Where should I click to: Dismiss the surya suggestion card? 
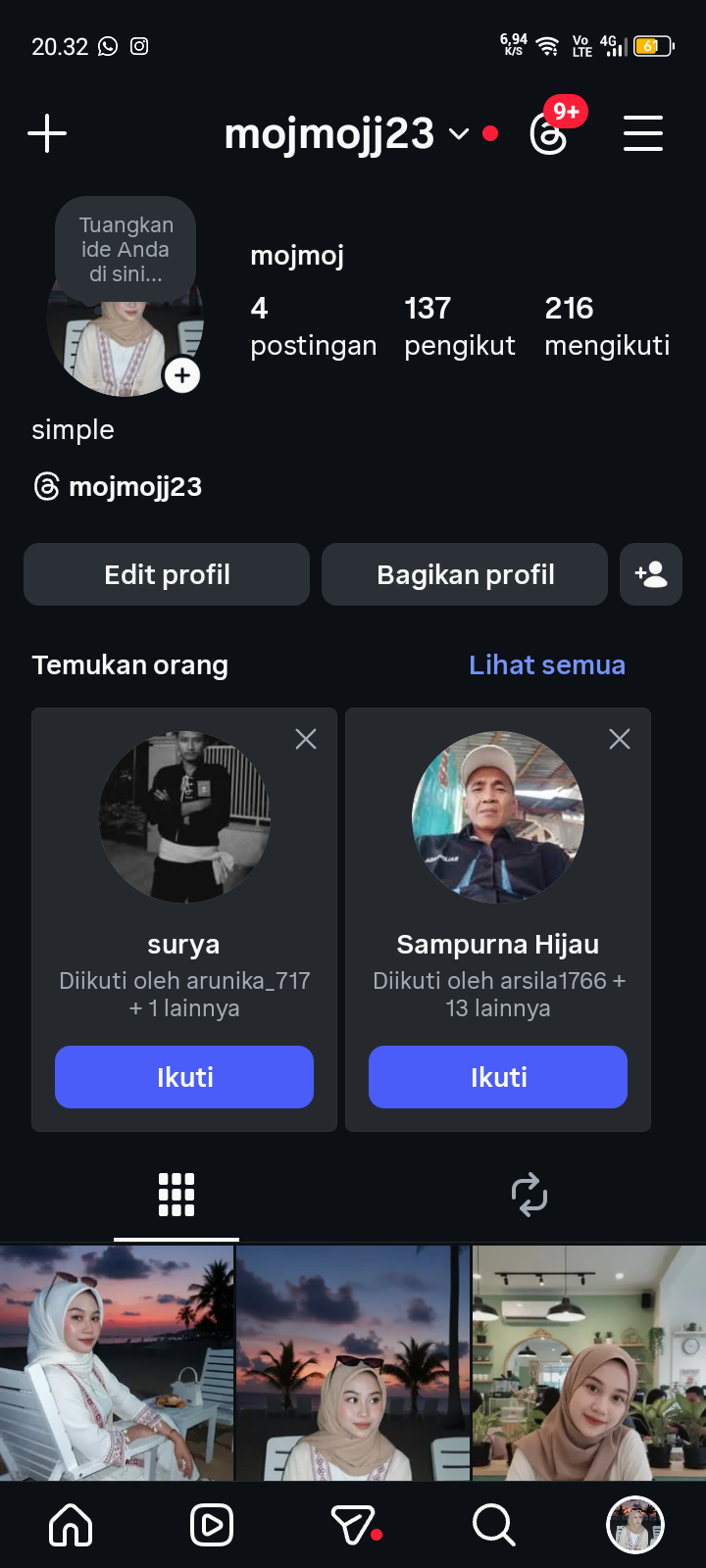click(306, 739)
